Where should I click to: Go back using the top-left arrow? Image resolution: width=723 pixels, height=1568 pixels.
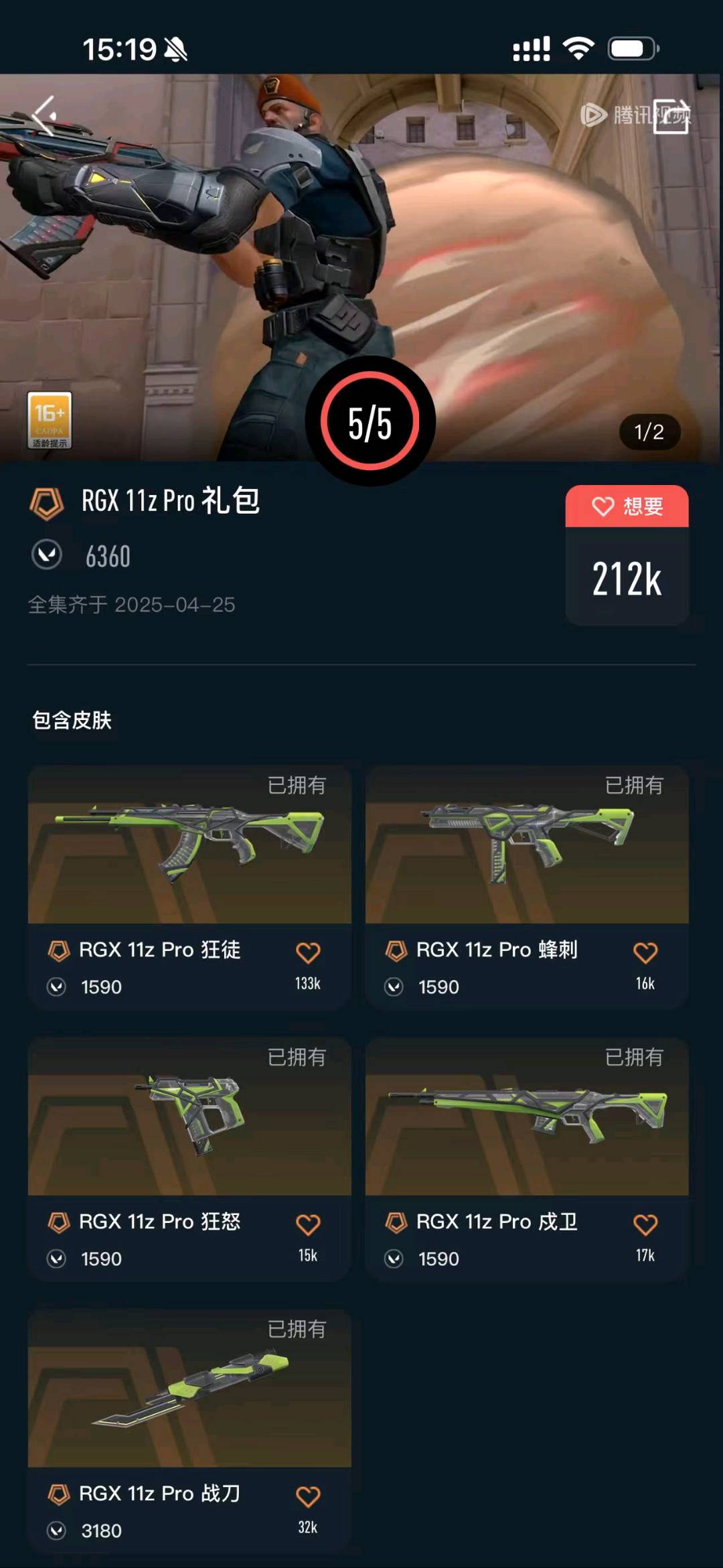click(46, 115)
